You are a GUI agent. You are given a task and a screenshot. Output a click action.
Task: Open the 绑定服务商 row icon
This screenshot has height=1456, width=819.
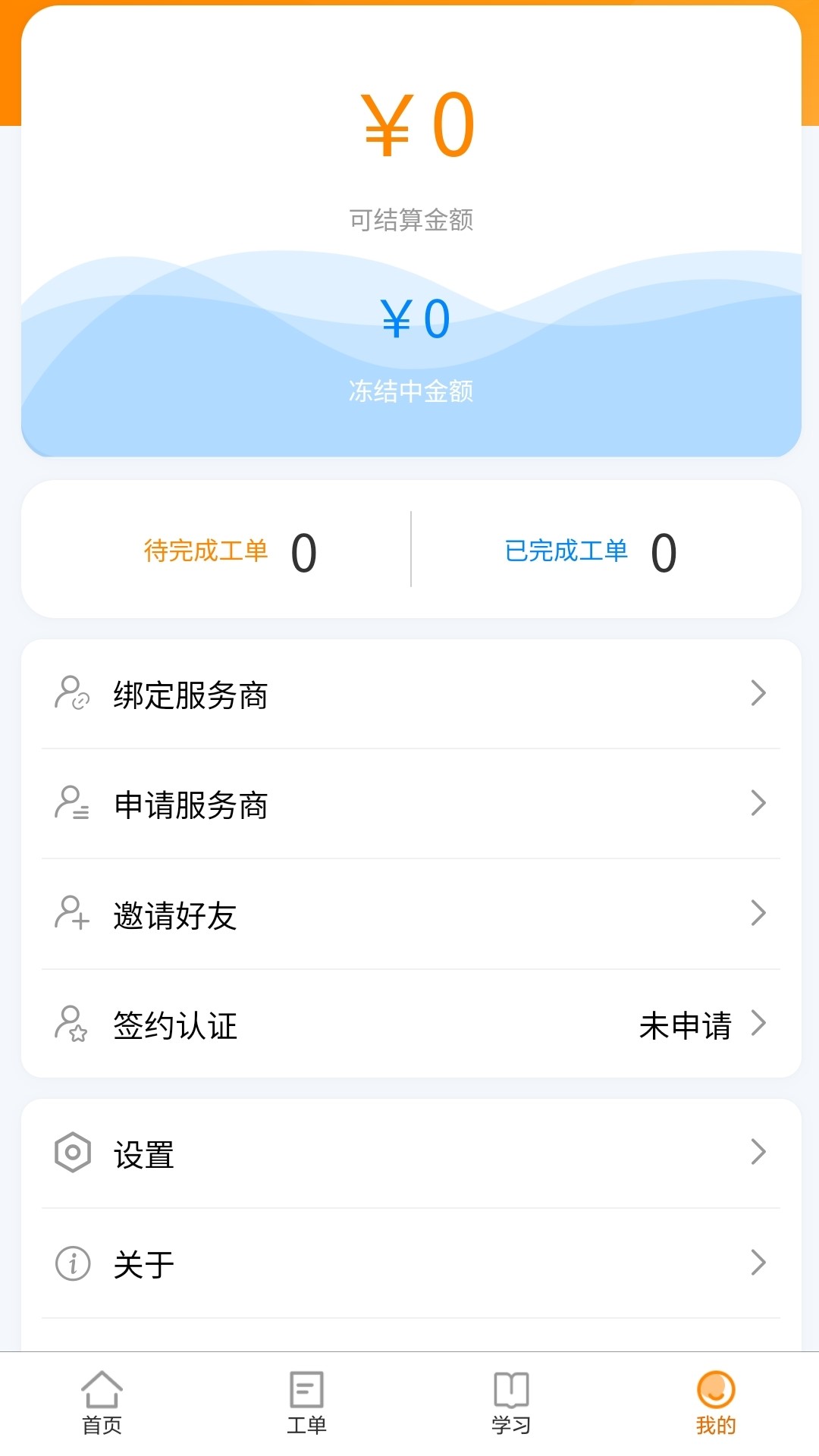click(x=71, y=694)
